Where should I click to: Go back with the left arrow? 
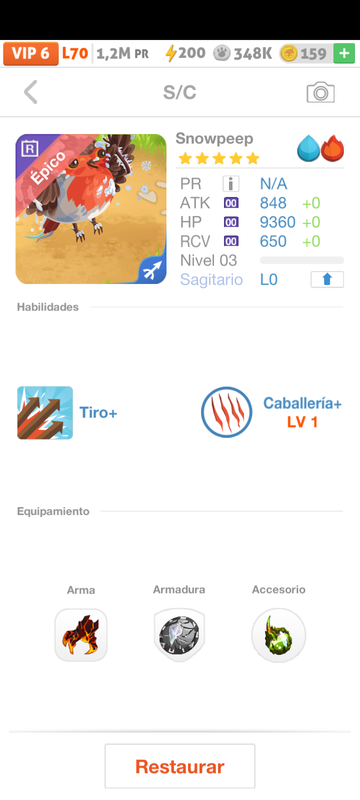pyautogui.click(x=31, y=92)
